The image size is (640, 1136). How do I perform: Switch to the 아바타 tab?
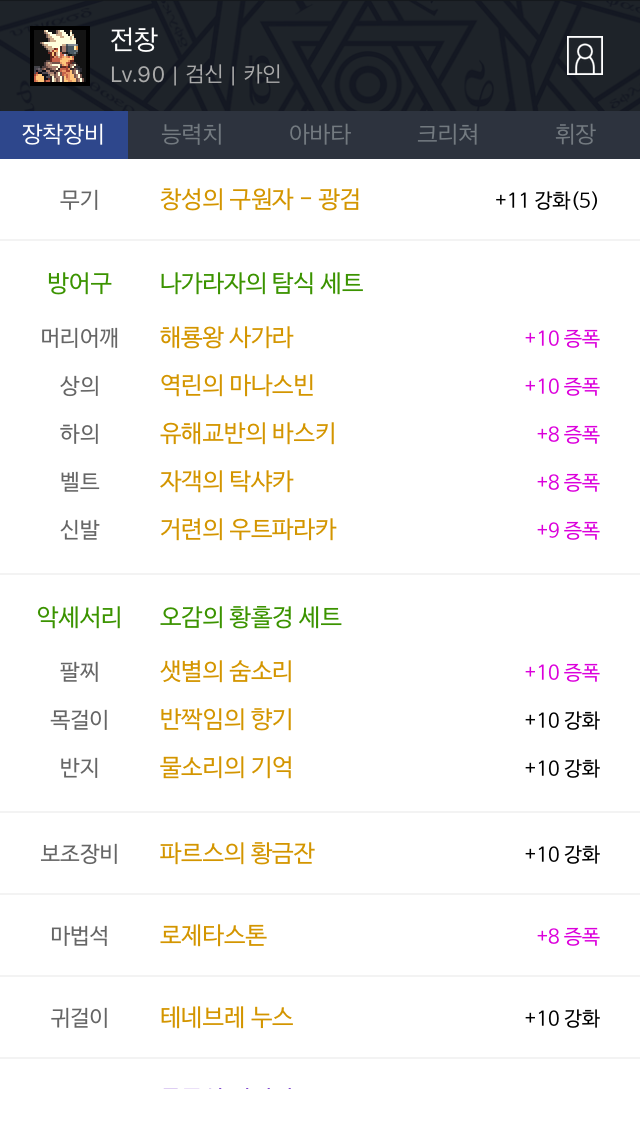click(320, 134)
